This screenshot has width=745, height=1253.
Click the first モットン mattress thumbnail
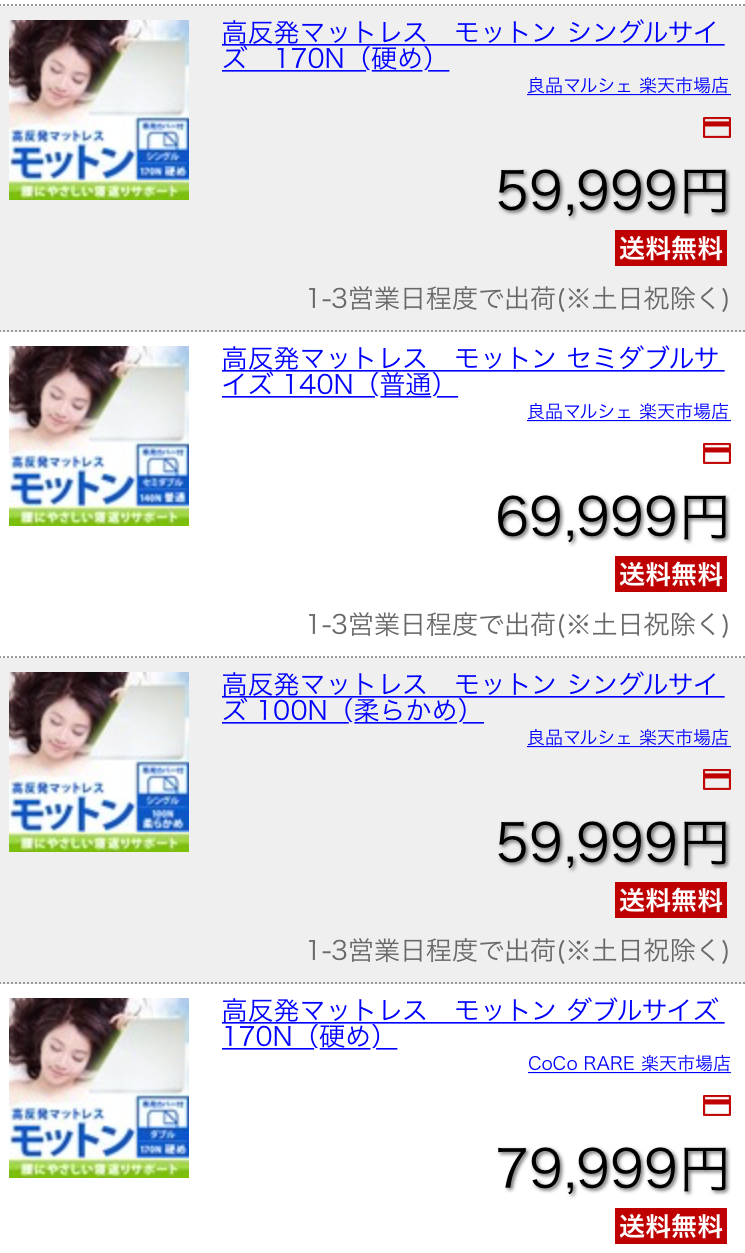(98, 108)
